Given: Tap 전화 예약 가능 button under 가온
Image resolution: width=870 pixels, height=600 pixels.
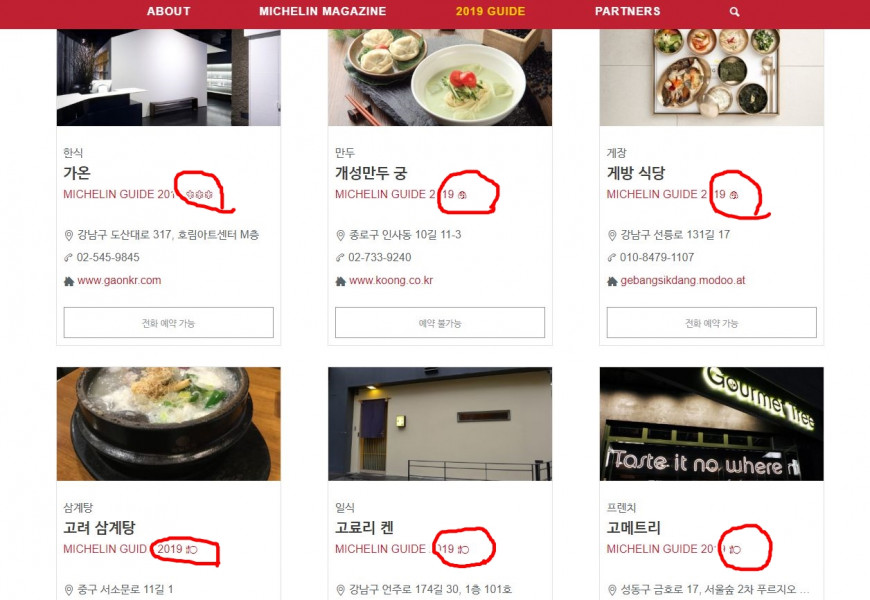Looking at the screenshot, I should point(168,323).
